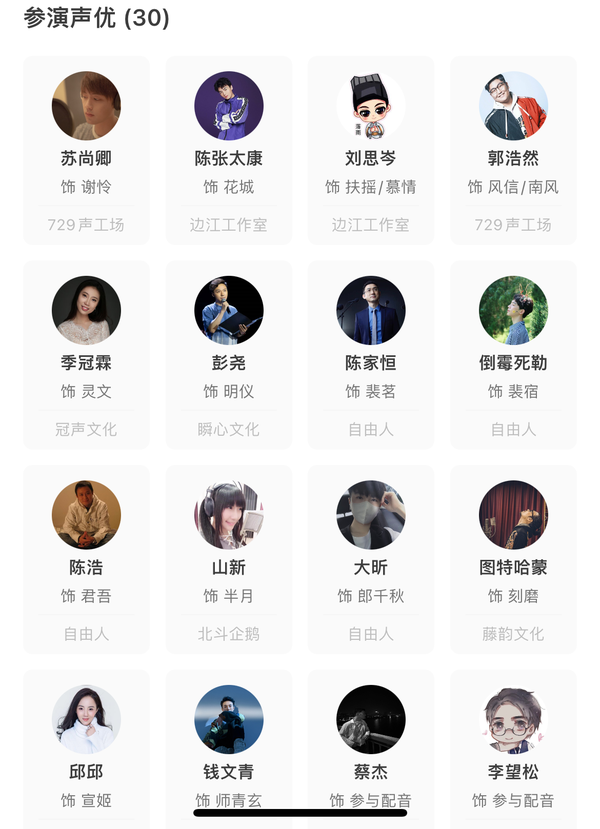Open voice actor 苏尚卿's card
This screenshot has width=600, height=829.
click(86, 150)
